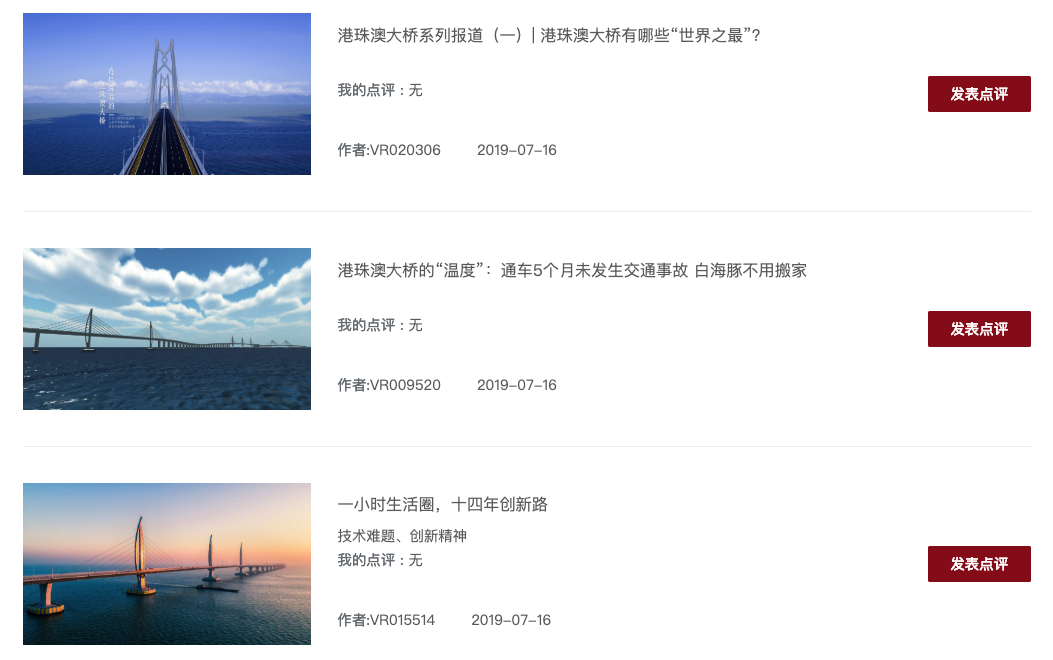Viewport: 1053px width, 660px height.
Task: Tap 发表点评 for 一小时生活圈 article
Action: click(x=978, y=564)
